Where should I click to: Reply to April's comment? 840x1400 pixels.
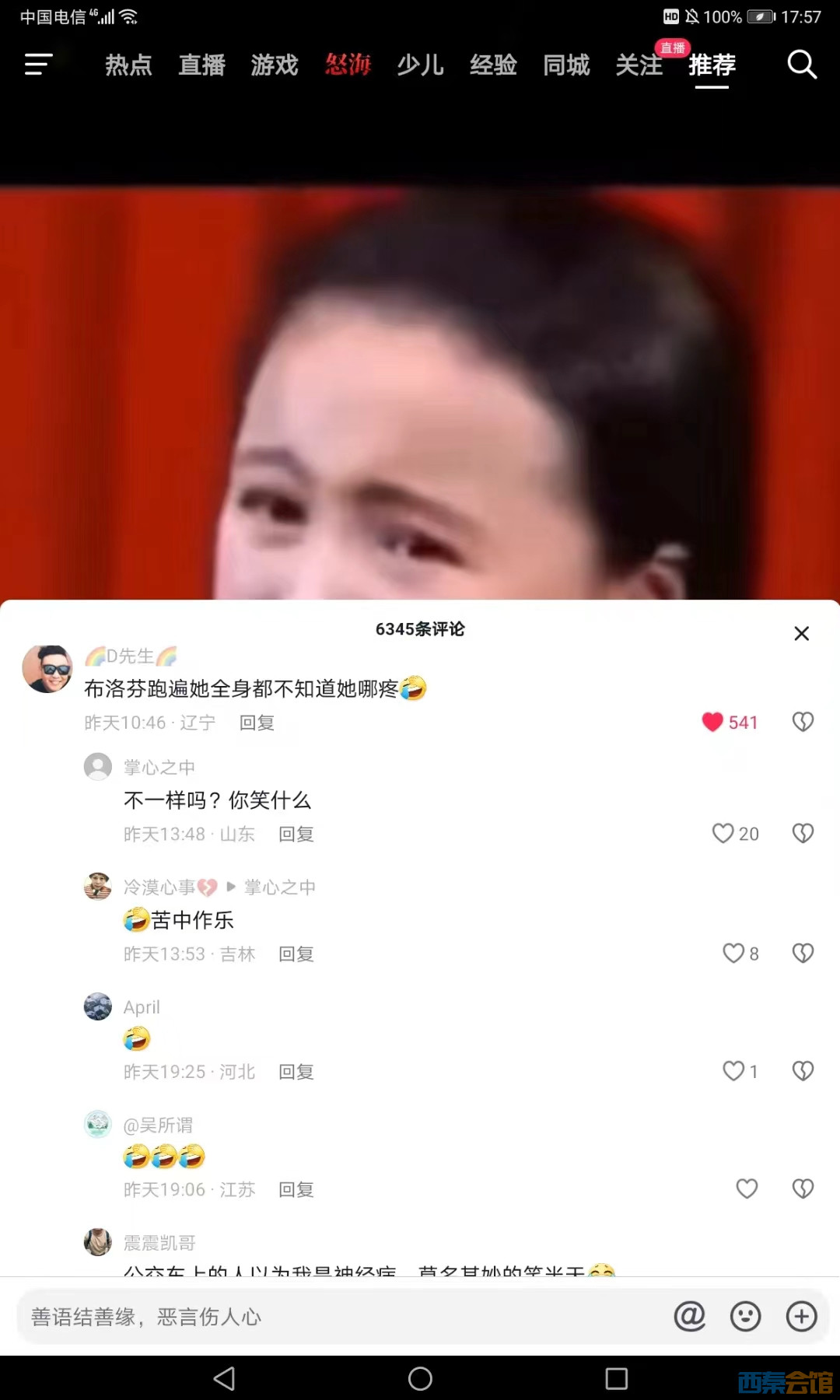[296, 1072]
